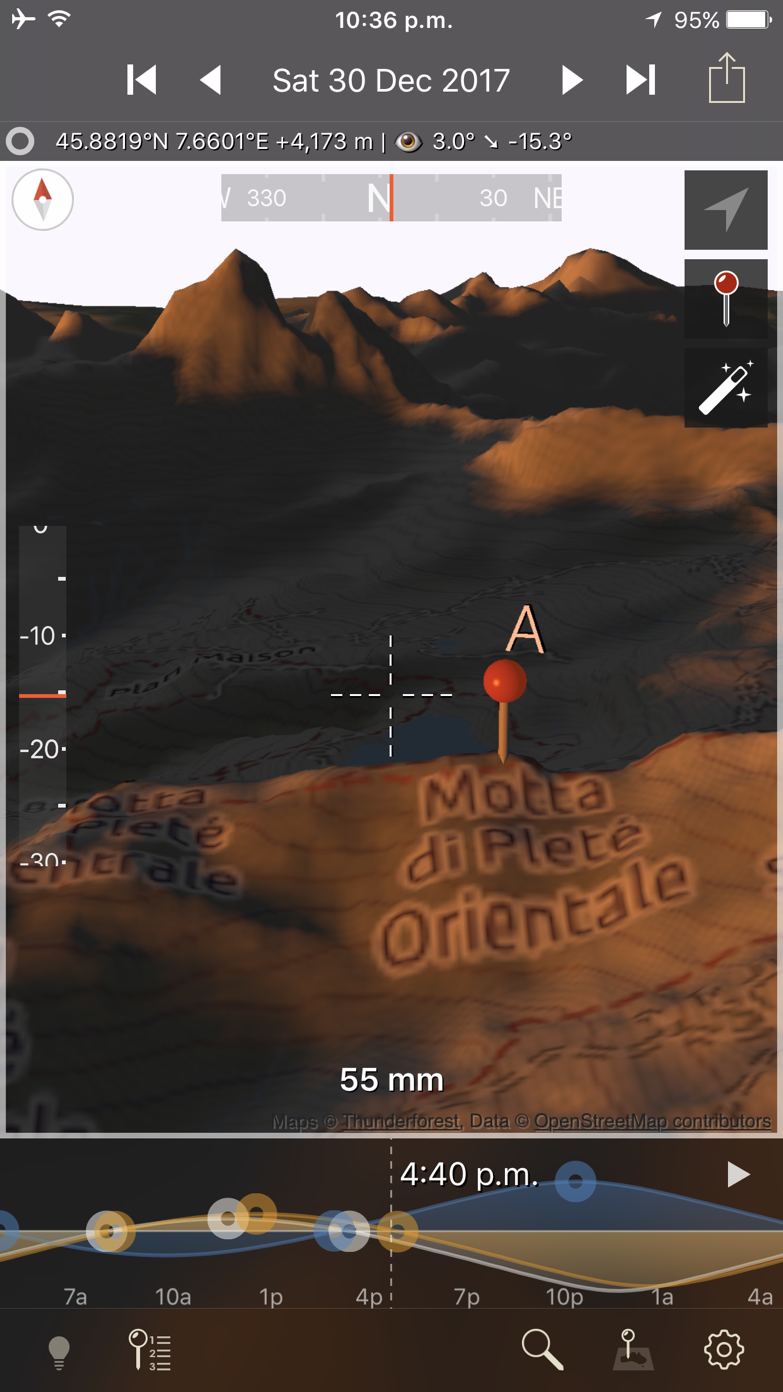Open the OpenStreetMap contributors link
This screenshot has height=1392, width=783.
tap(652, 1121)
